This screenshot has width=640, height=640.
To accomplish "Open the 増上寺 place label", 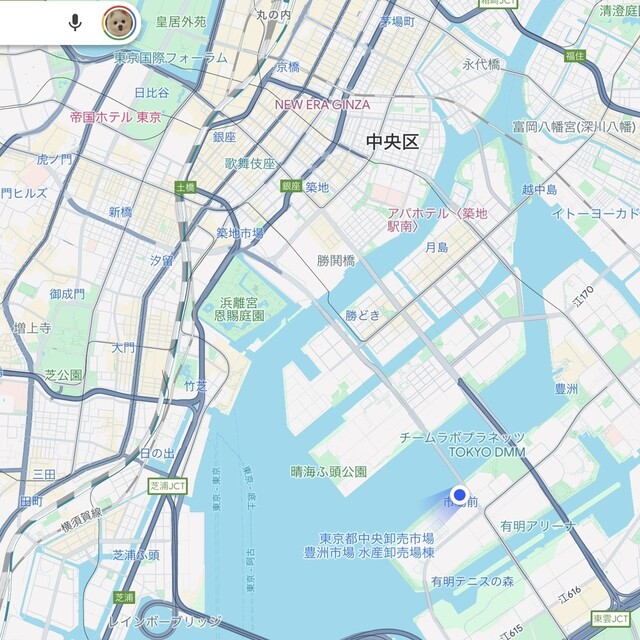I will click(32, 327).
